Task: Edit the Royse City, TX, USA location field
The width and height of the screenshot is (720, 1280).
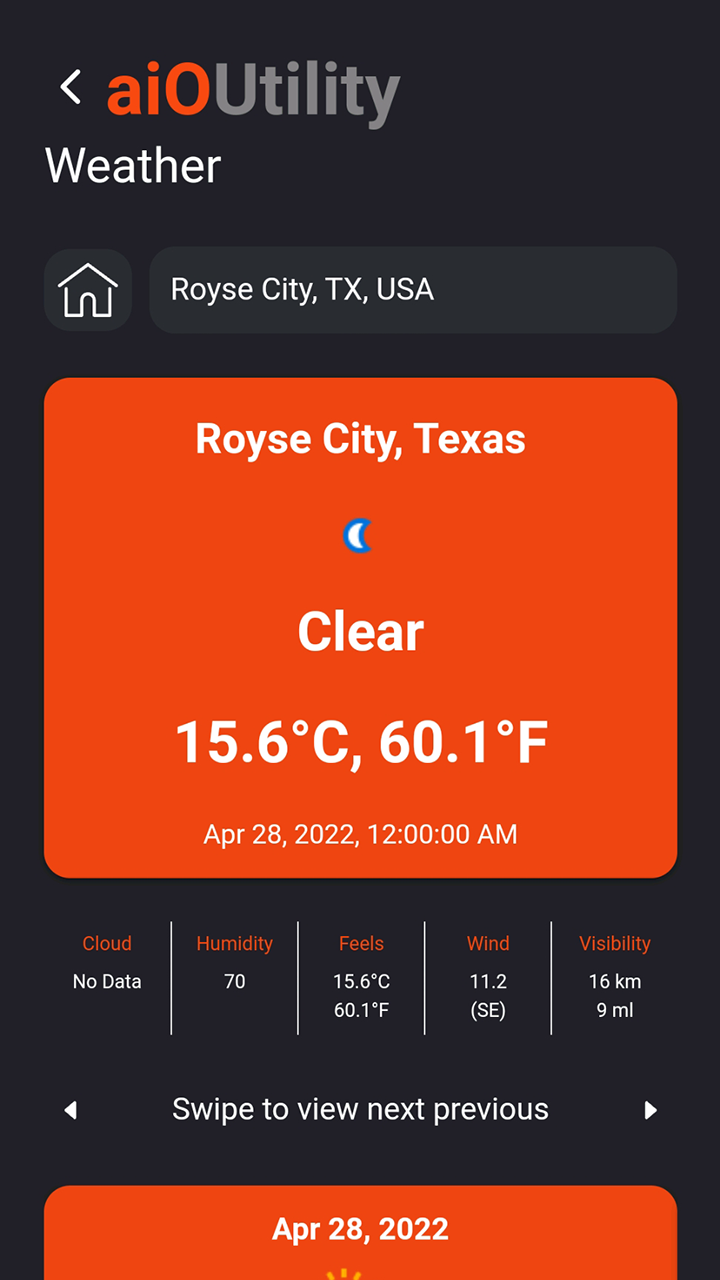Action: (413, 290)
